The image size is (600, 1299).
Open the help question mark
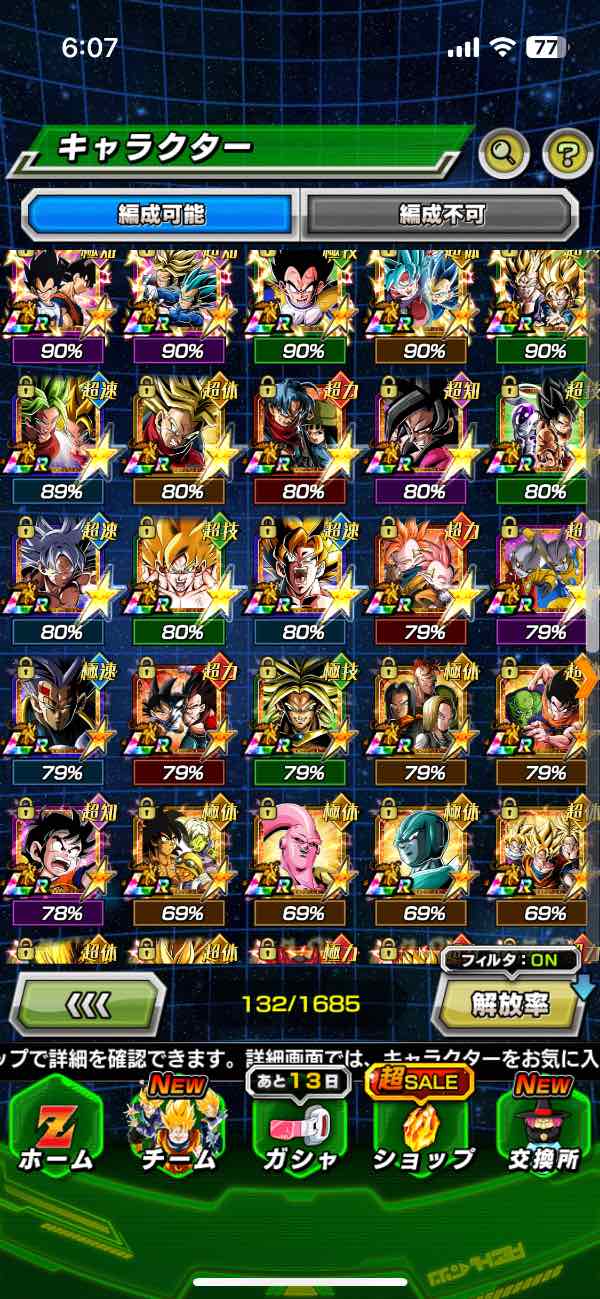coord(567,153)
